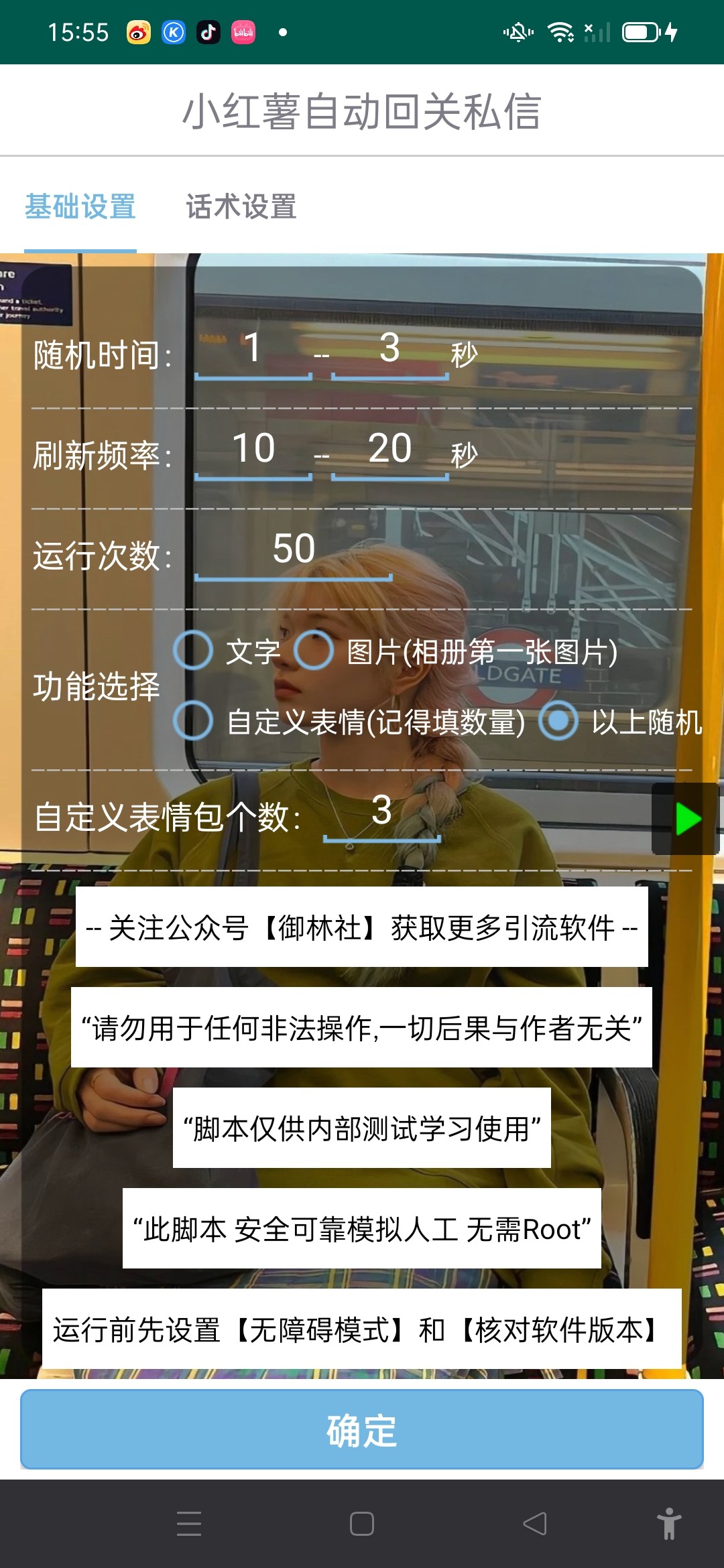Select the 文字 radio option
Viewport: 724px width, 1568px height.
click(x=194, y=650)
